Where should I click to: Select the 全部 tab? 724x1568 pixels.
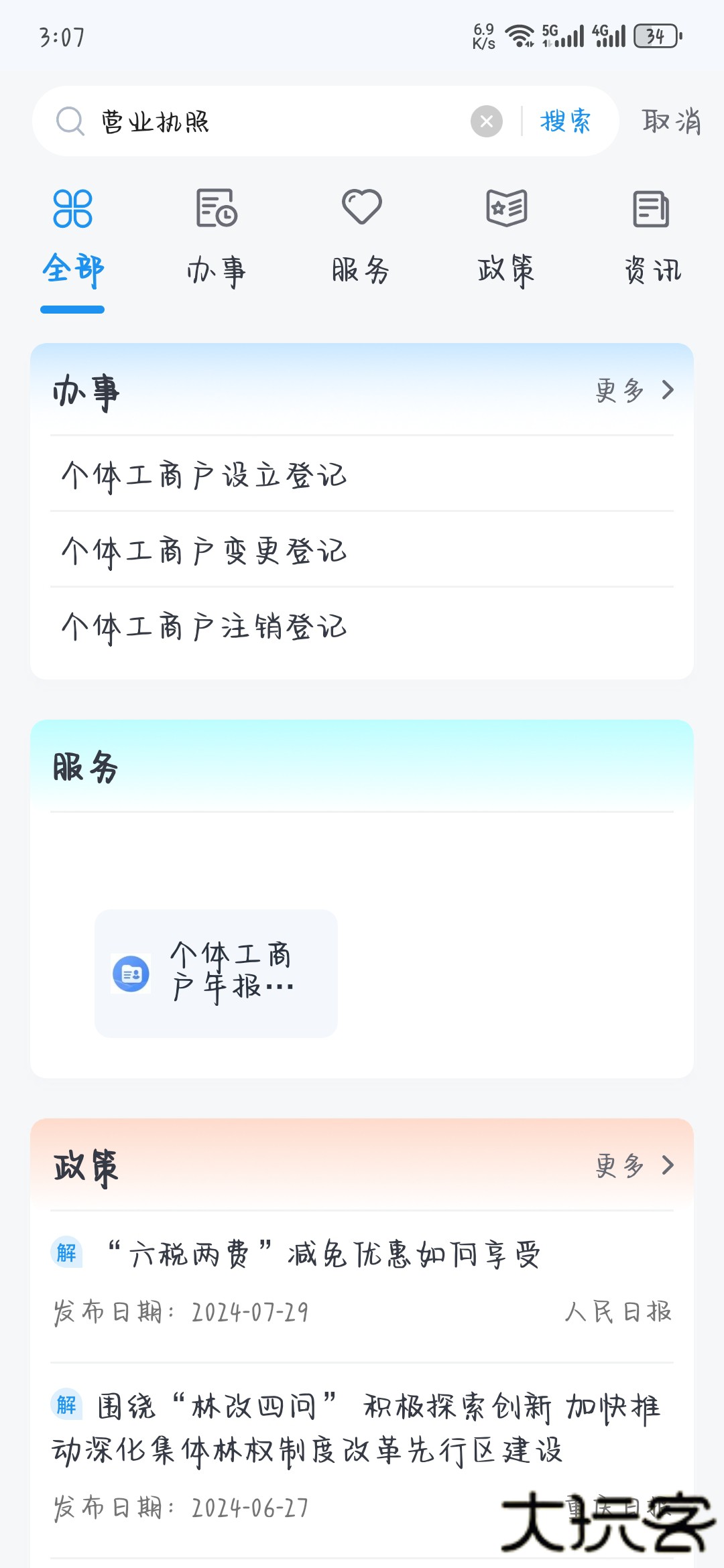(72, 241)
